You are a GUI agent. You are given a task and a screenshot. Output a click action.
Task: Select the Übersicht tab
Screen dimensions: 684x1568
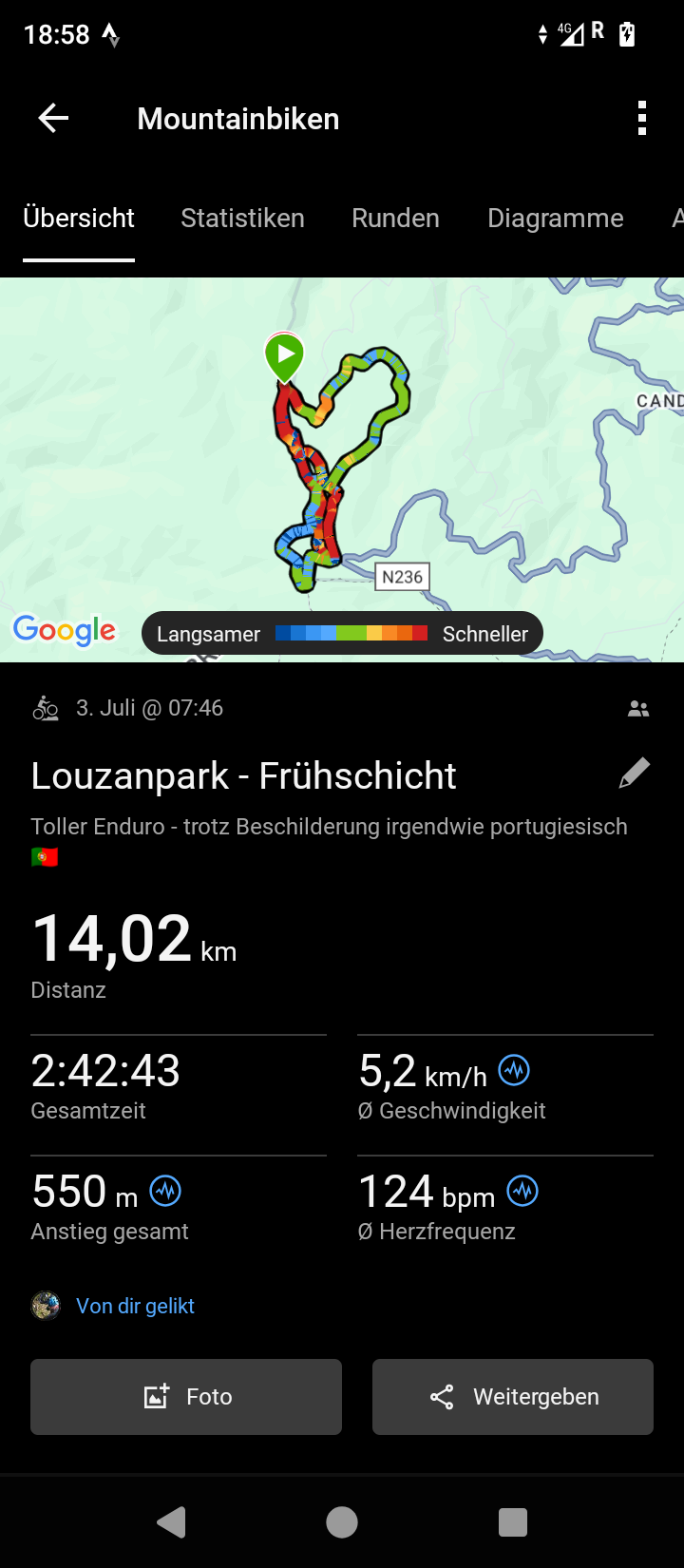(x=79, y=219)
